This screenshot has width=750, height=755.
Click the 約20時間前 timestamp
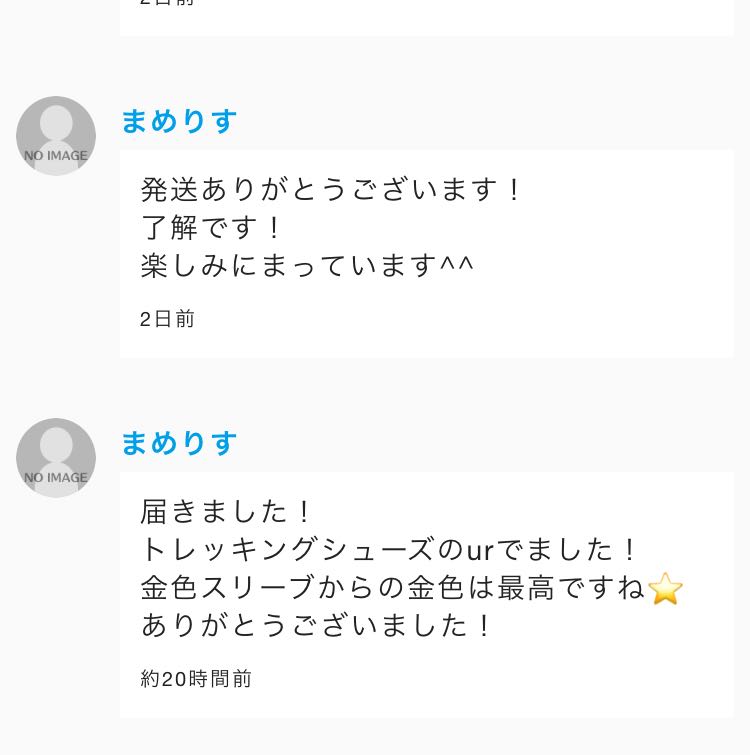pos(196,678)
